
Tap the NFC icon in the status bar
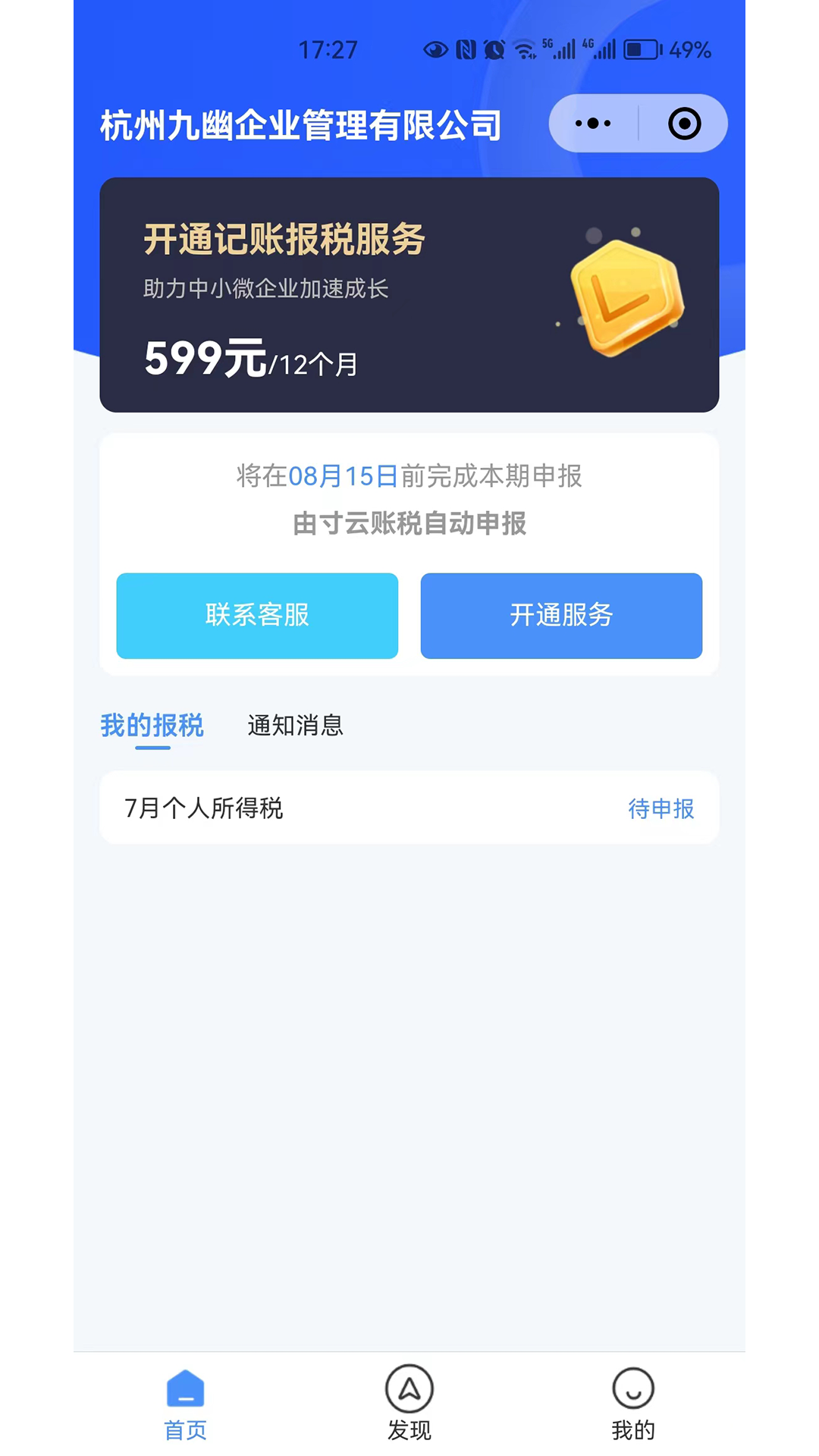click(x=463, y=49)
